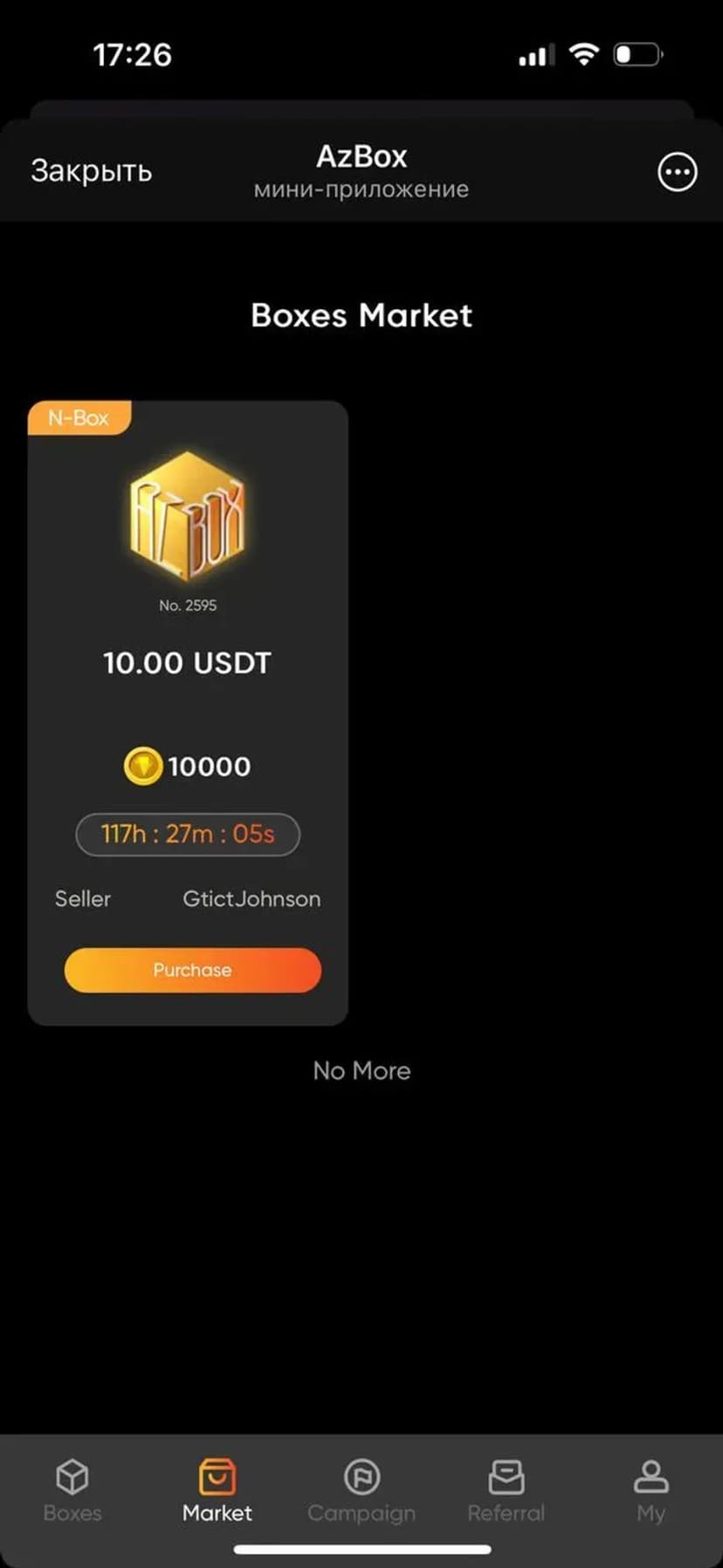Viewport: 723px width, 1568px height.
Task: Select the Market tab
Action: tap(217, 1490)
